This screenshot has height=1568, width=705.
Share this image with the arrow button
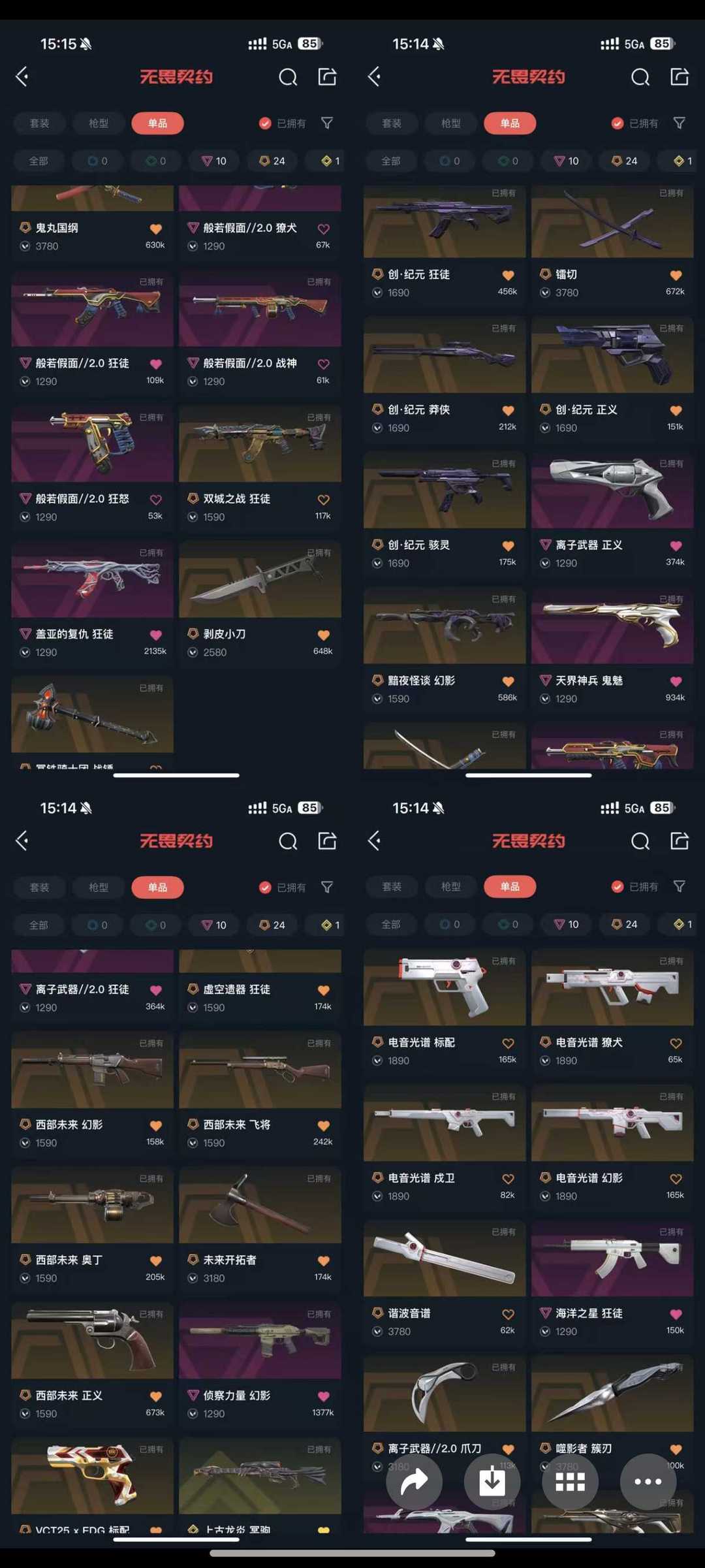[x=414, y=1482]
